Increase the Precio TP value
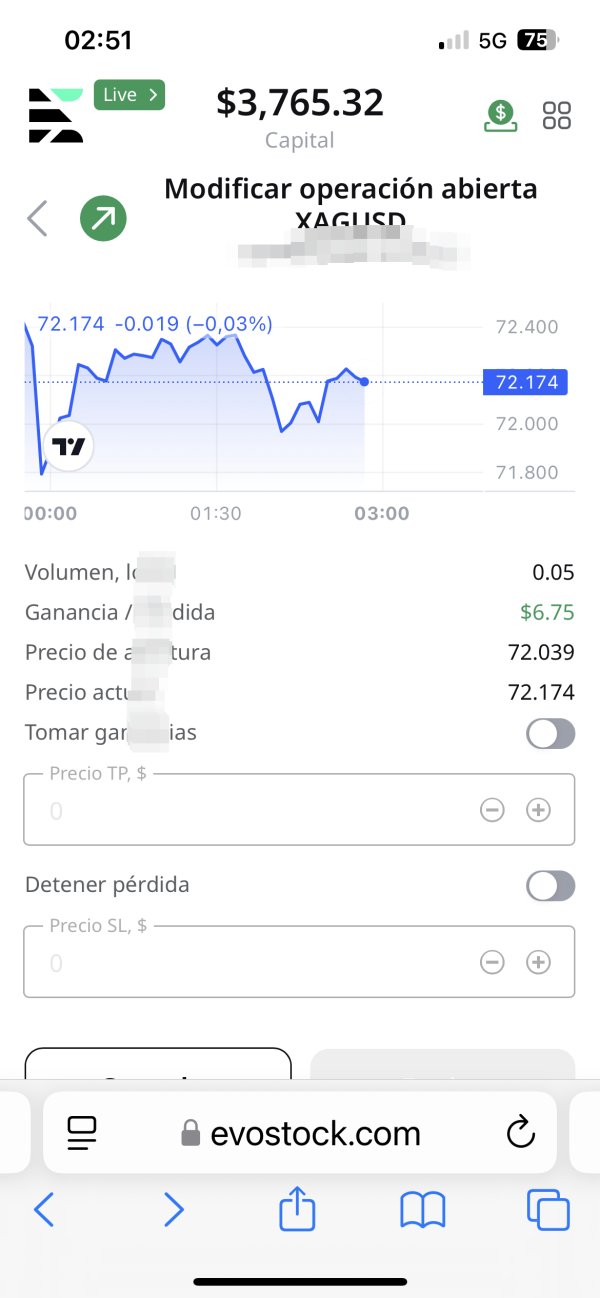600x1298 pixels. pyautogui.click(x=539, y=810)
